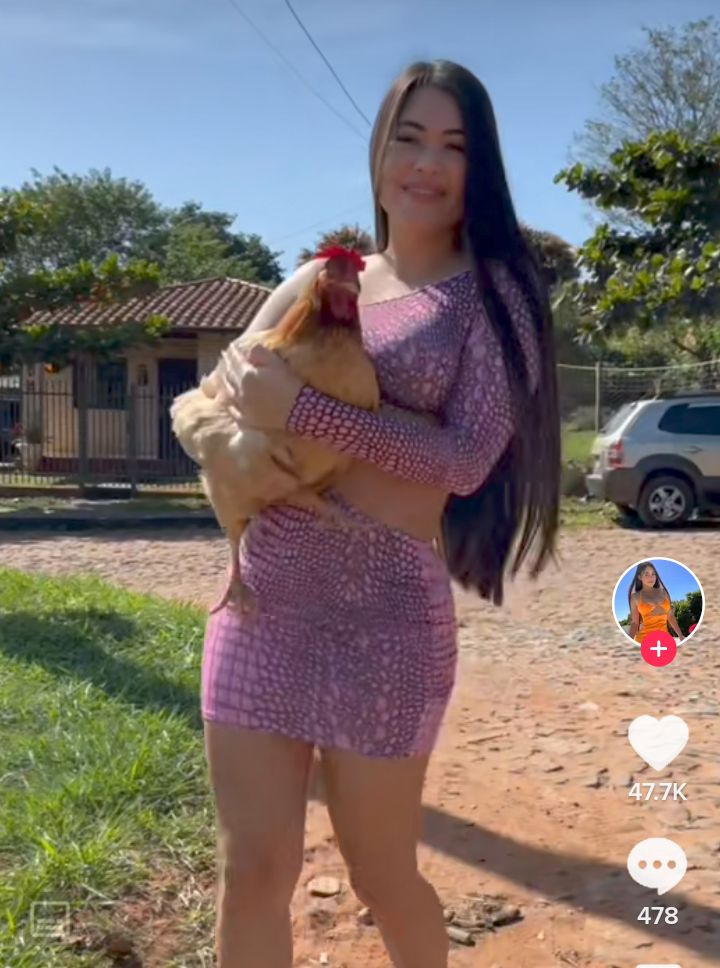
Task: Follow the creator with the plus button
Action: coord(658,649)
